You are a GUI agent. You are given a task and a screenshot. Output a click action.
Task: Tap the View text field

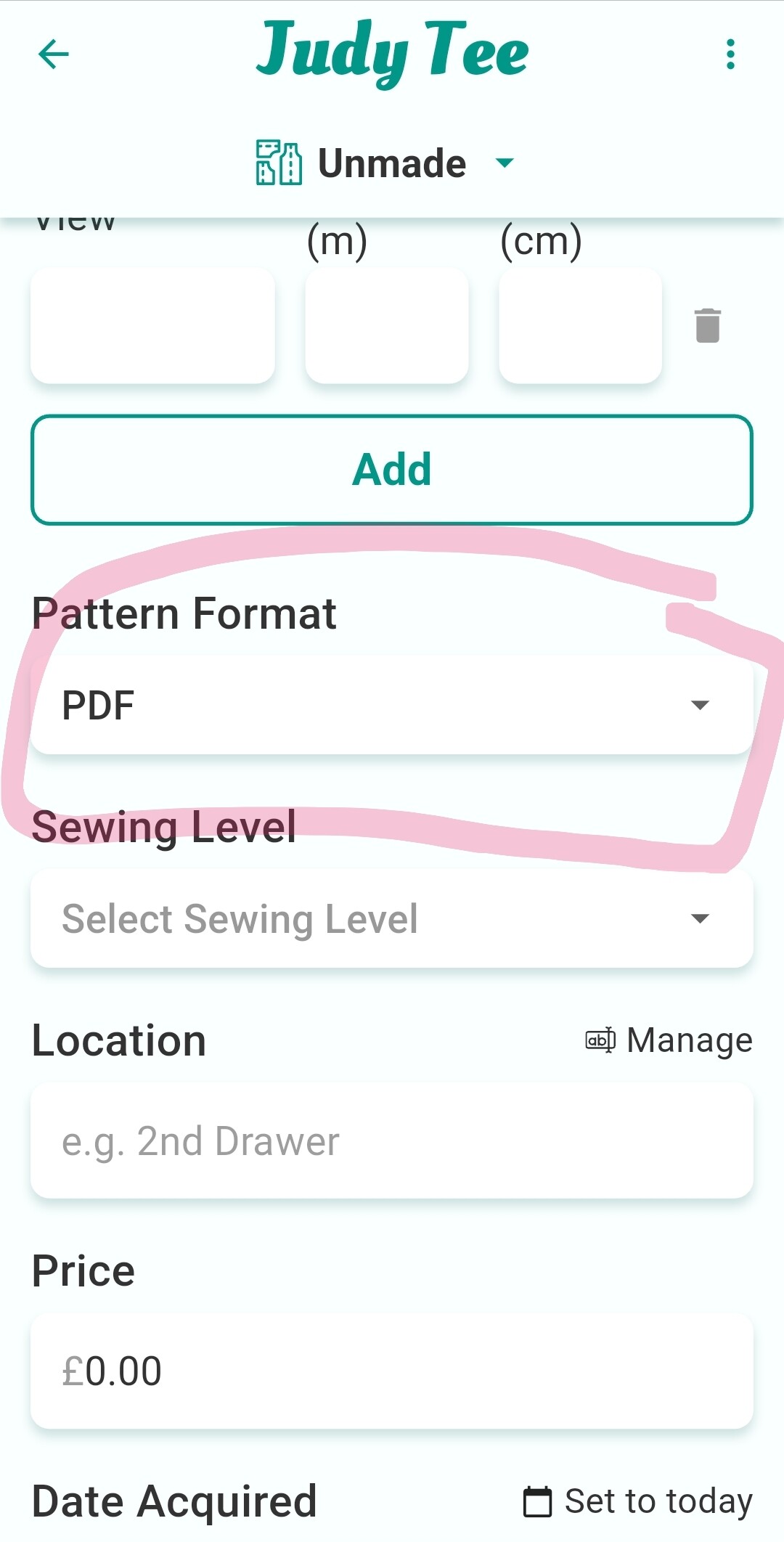[152, 325]
